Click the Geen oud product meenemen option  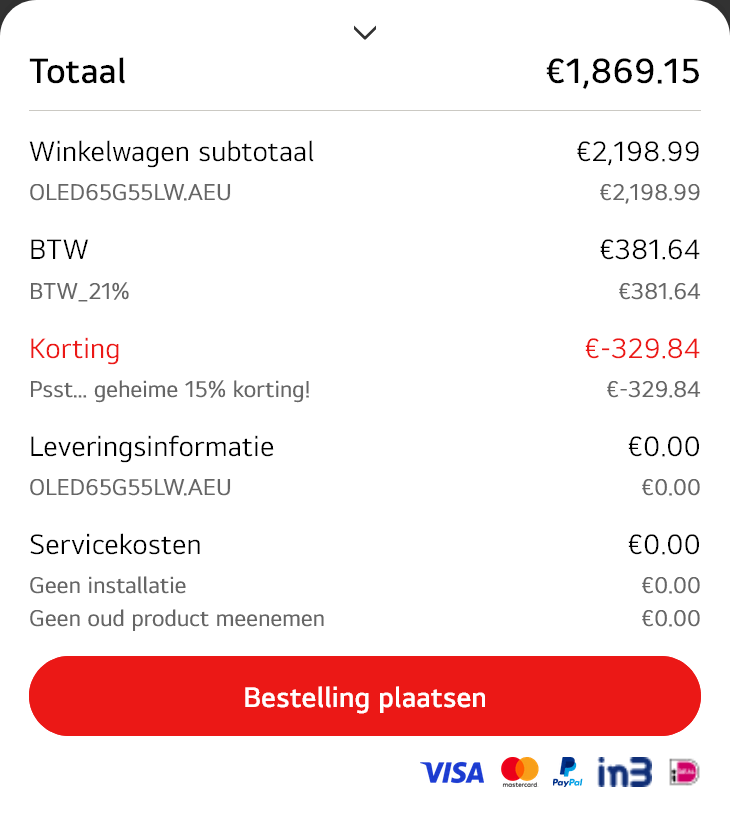click(176, 618)
